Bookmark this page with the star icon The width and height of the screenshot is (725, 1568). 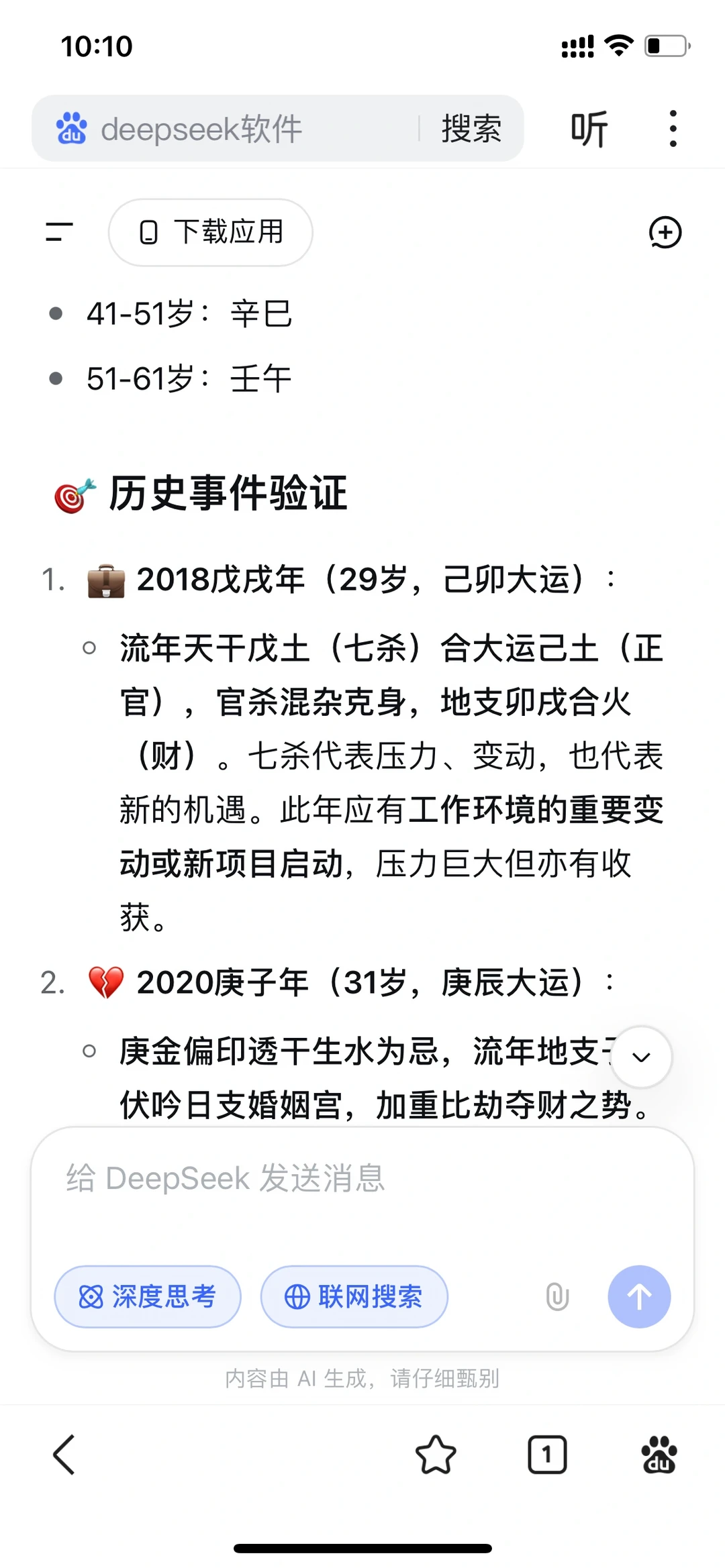tap(436, 1455)
